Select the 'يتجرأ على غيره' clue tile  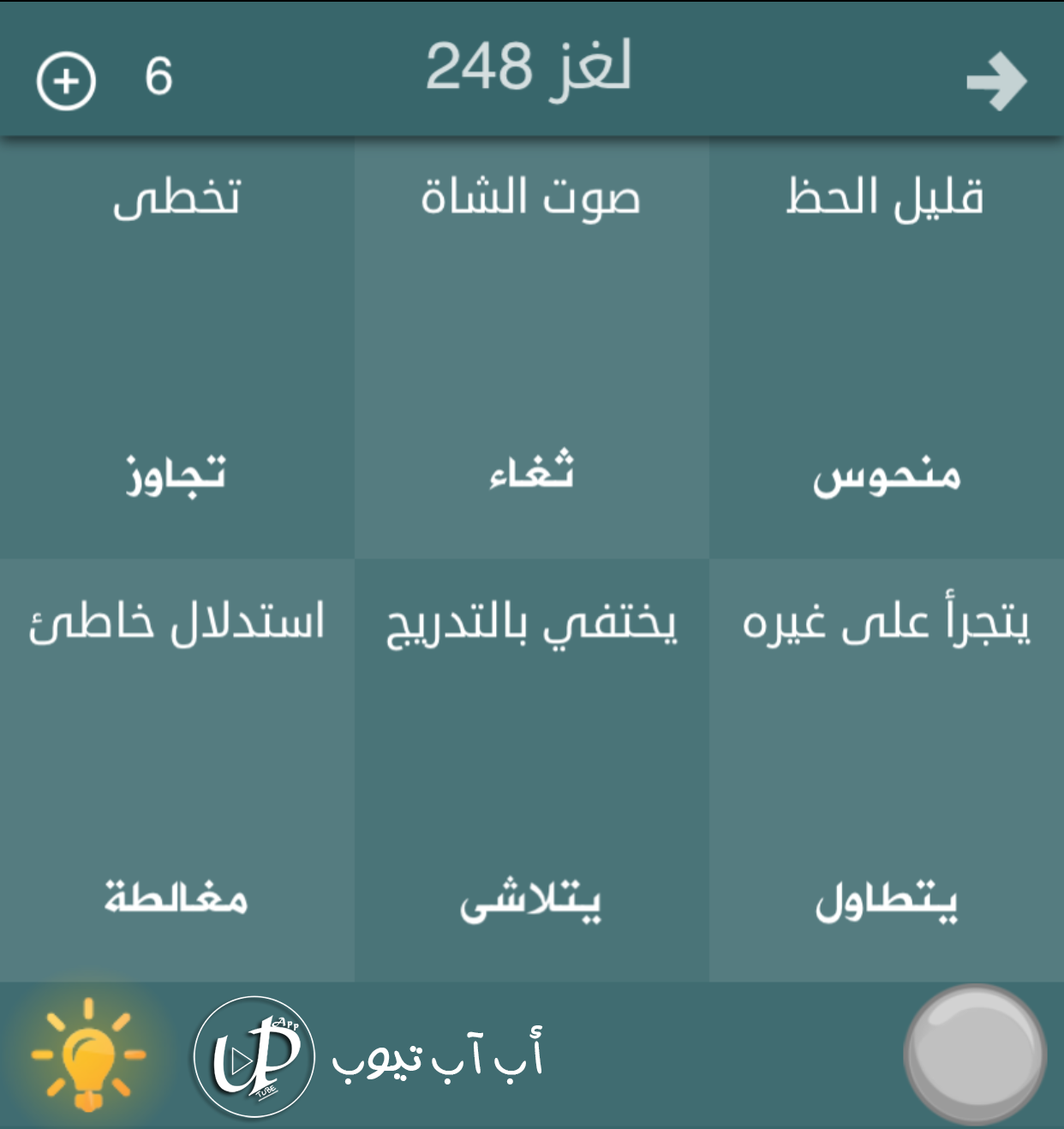pos(886,769)
